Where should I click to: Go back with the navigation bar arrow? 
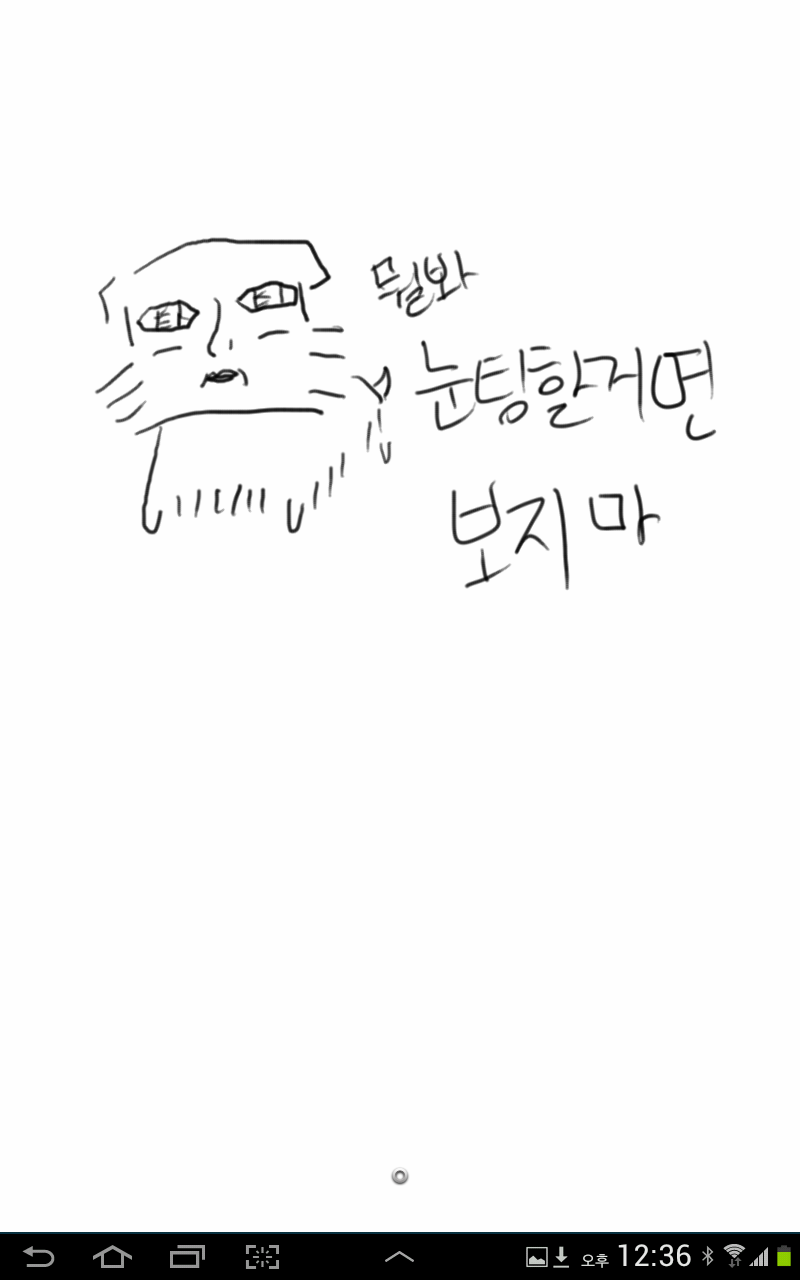tap(38, 1256)
